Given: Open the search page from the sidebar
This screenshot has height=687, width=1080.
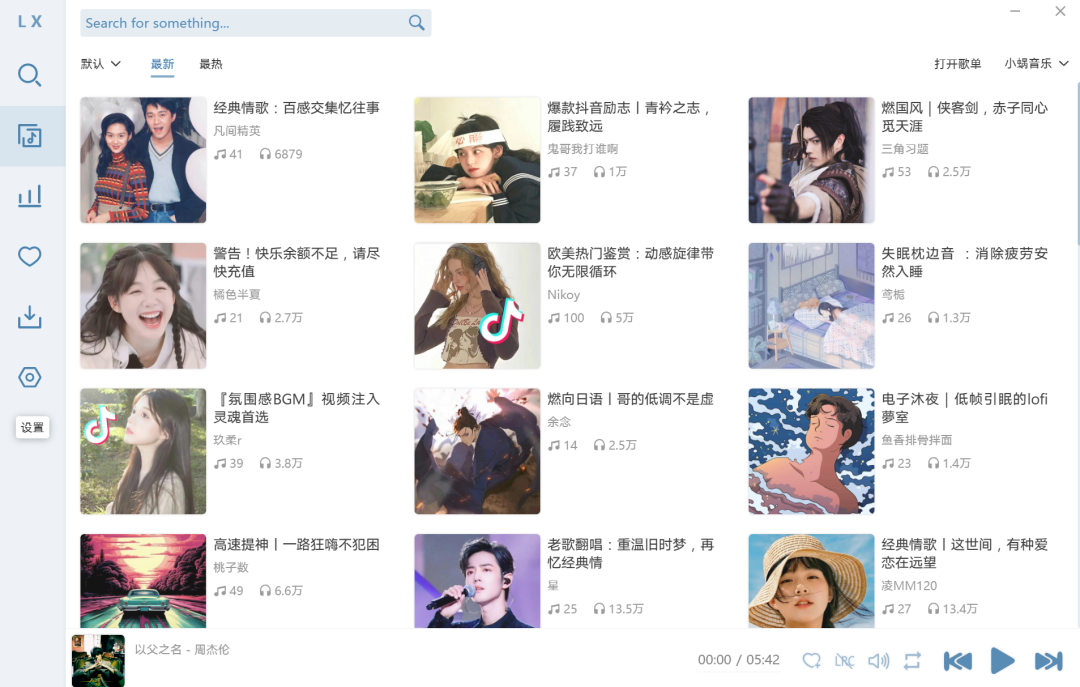Looking at the screenshot, I should pos(30,75).
